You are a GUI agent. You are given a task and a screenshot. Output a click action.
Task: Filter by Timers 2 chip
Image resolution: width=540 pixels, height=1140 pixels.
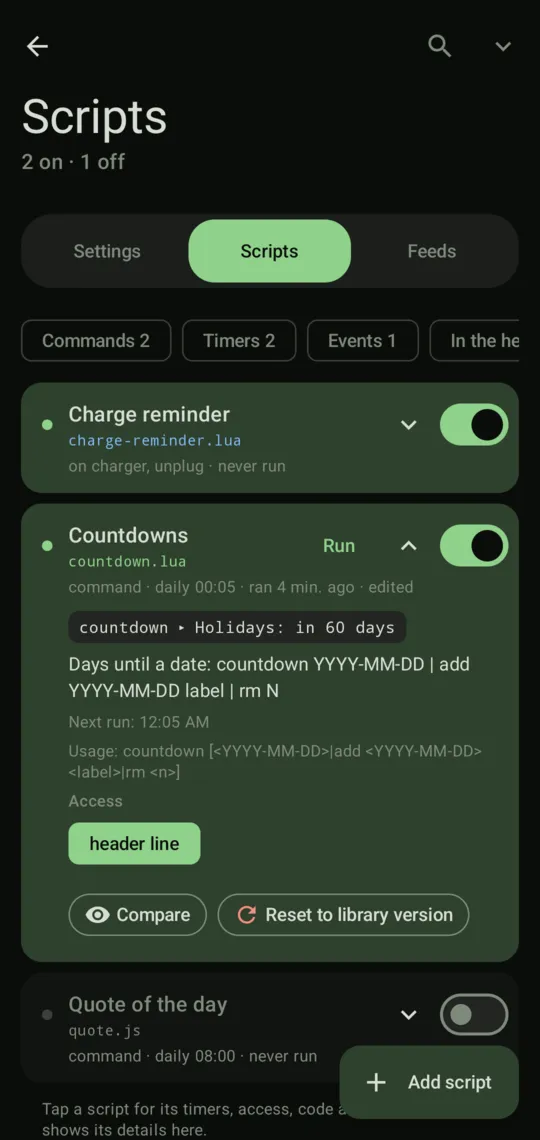point(239,340)
